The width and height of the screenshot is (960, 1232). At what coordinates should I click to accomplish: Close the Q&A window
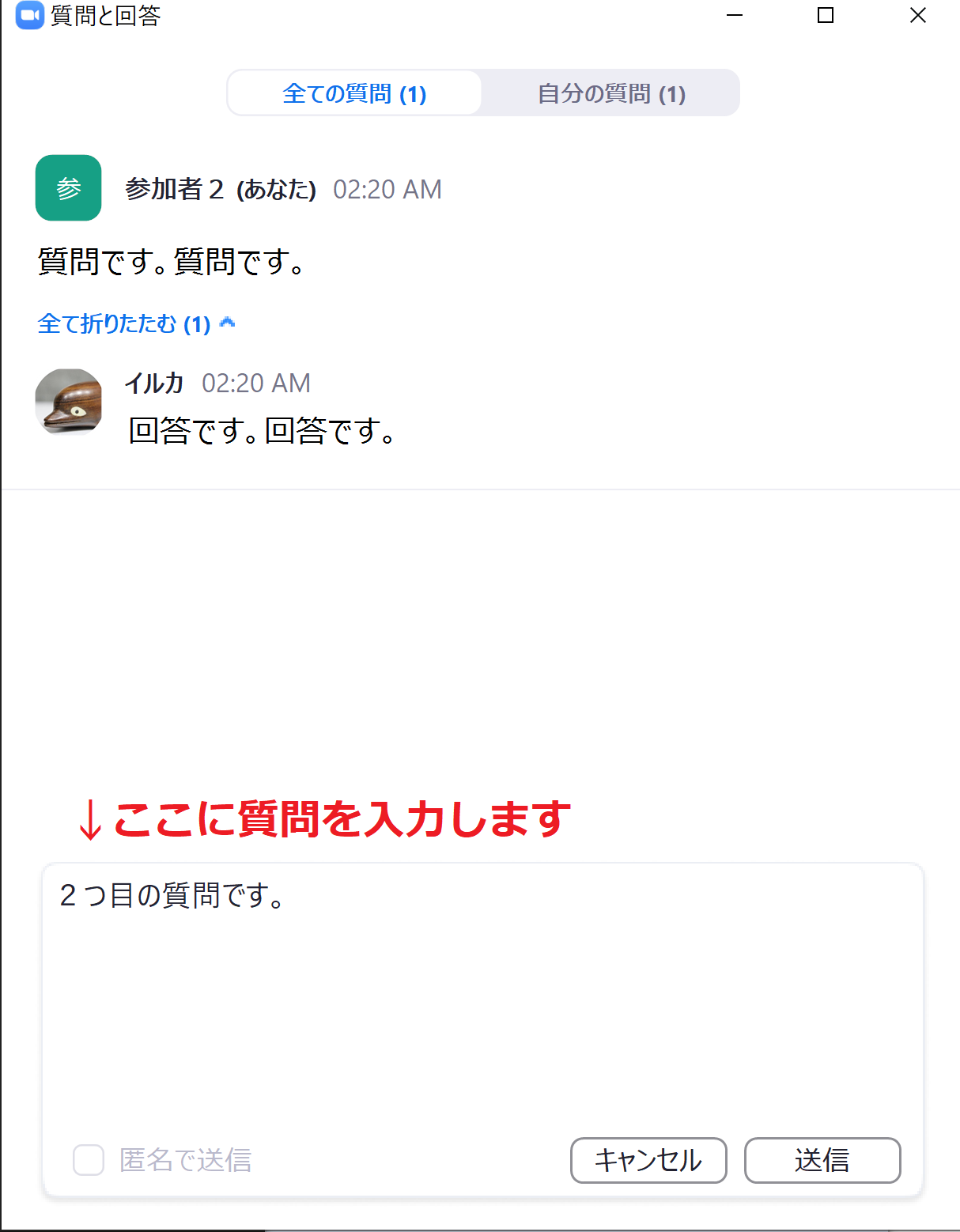click(917, 16)
